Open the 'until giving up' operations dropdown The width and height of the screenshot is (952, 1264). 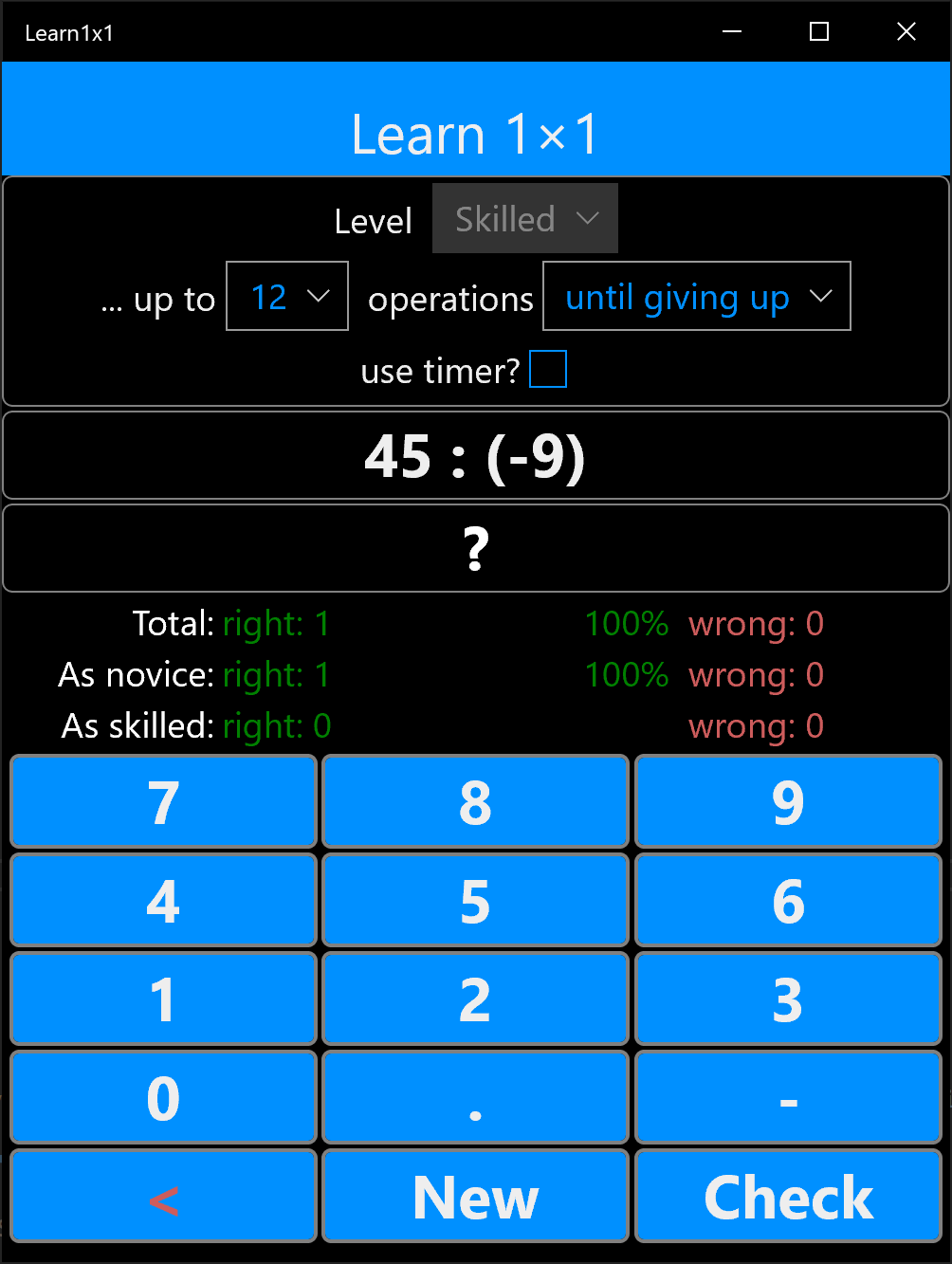(x=696, y=297)
